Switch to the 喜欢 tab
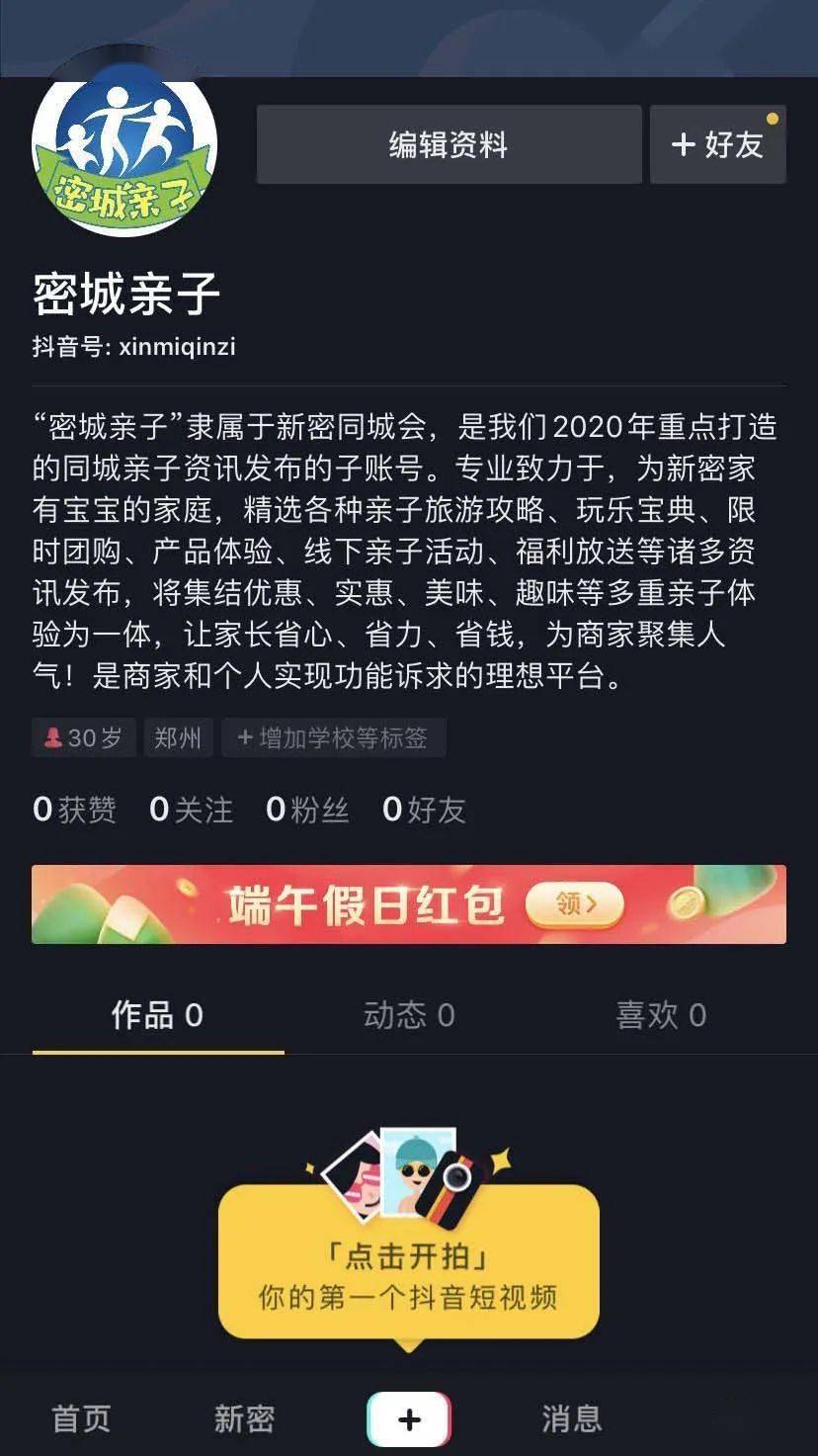This screenshot has height=1456, width=818. point(661,1015)
